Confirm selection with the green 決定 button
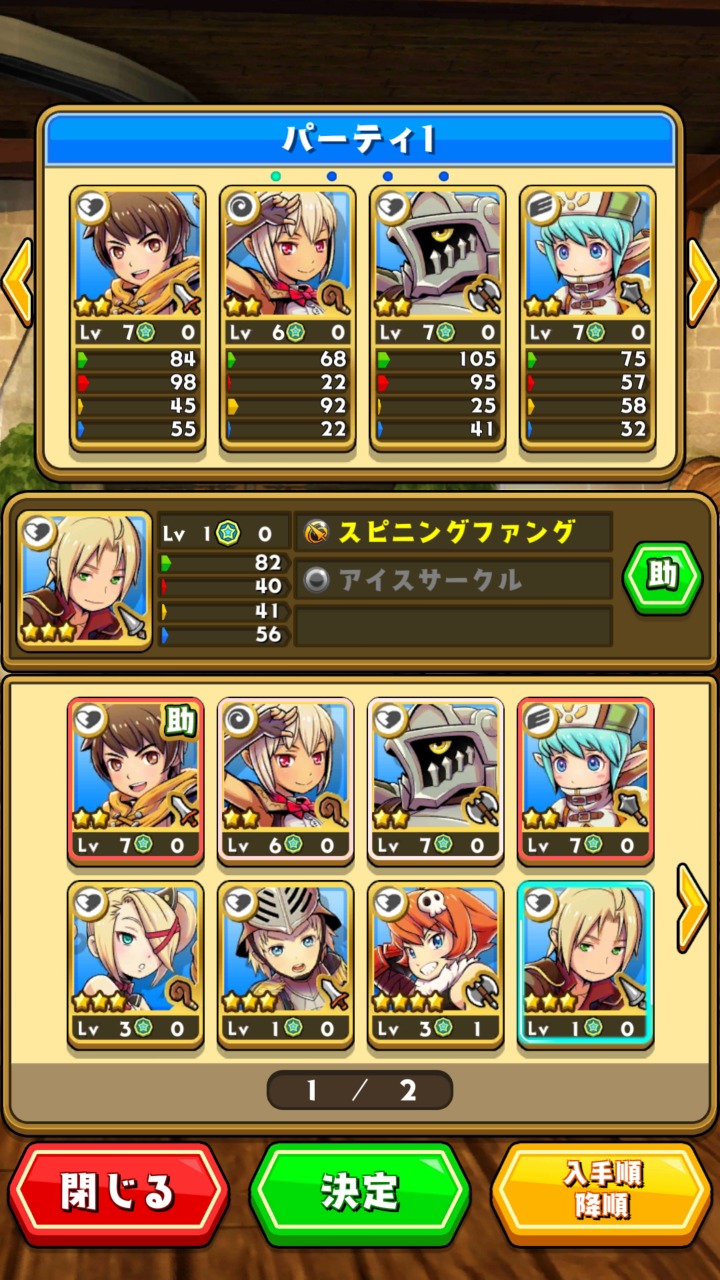Image resolution: width=720 pixels, height=1280 pixels. [x=360, y=1193]
